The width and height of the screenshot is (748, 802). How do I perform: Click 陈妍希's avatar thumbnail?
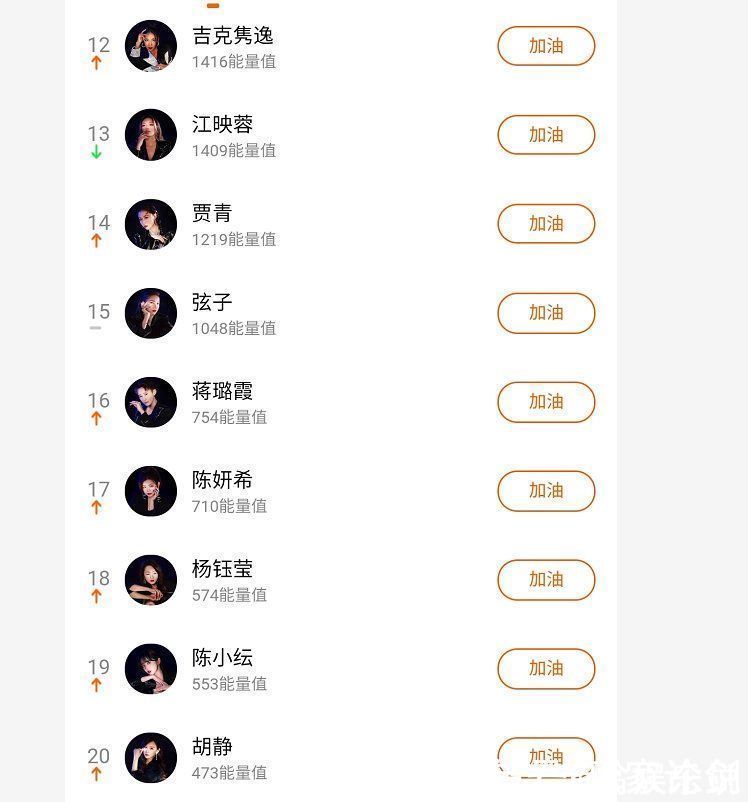[x=151, y=491]
